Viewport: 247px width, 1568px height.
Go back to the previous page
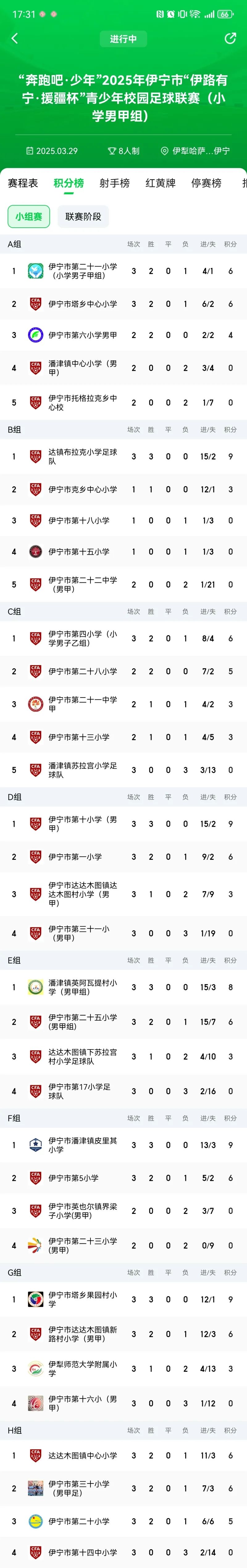click(x=15, y=38)
